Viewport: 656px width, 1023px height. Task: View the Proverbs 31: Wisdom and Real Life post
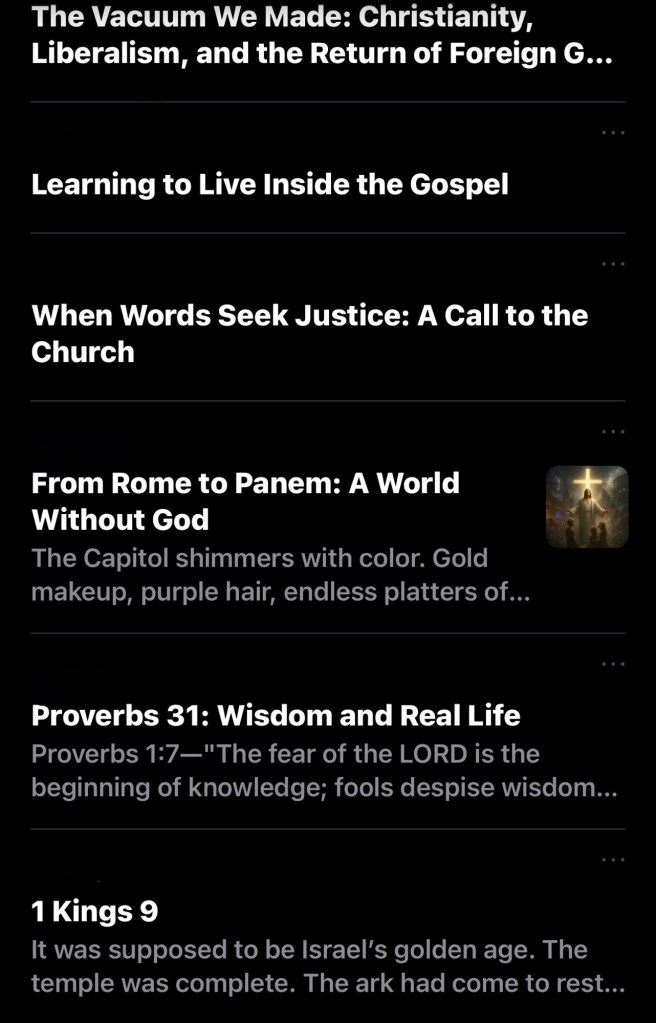point(276,716)
